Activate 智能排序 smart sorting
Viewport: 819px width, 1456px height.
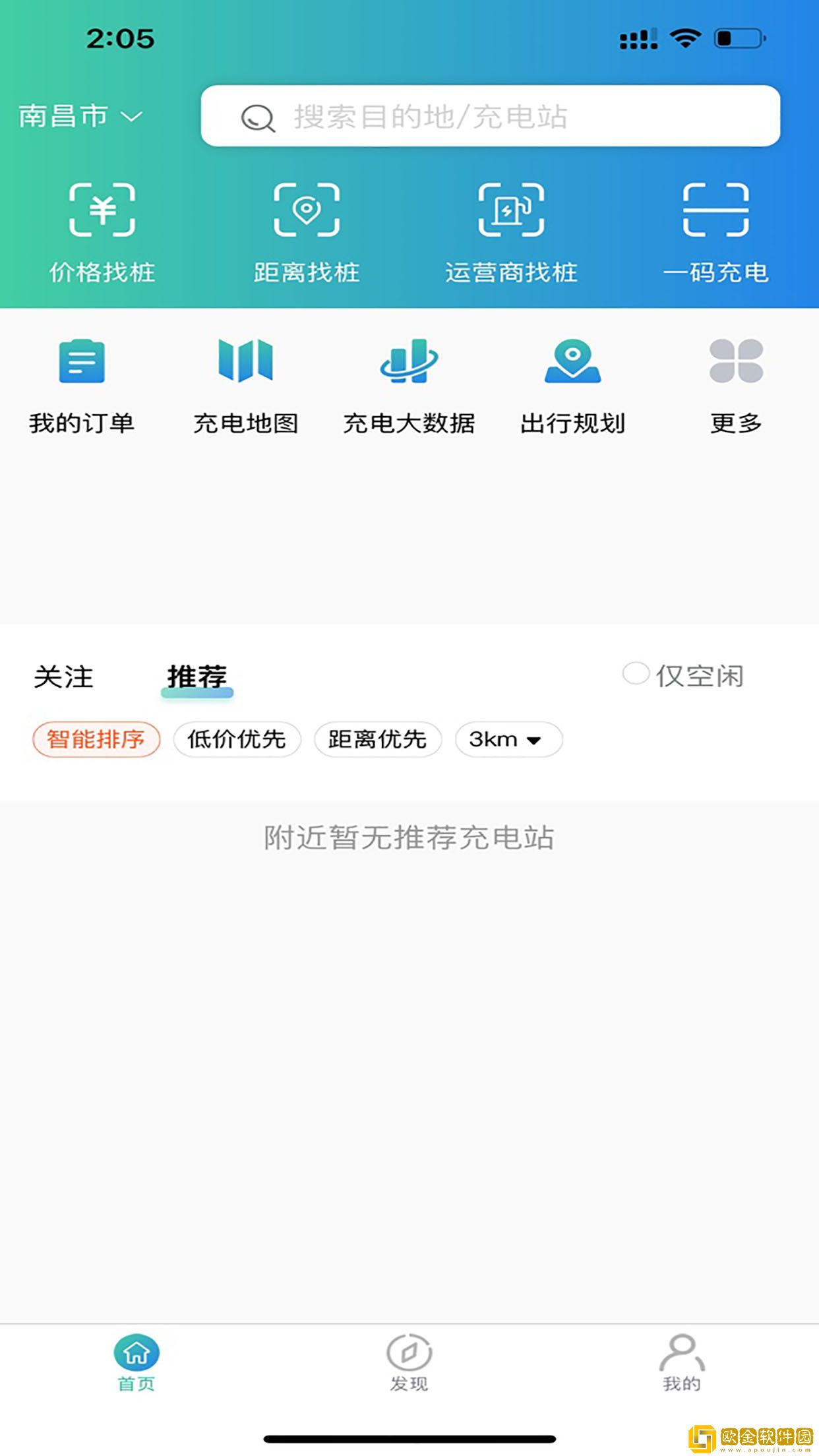[x=96, y=740]
